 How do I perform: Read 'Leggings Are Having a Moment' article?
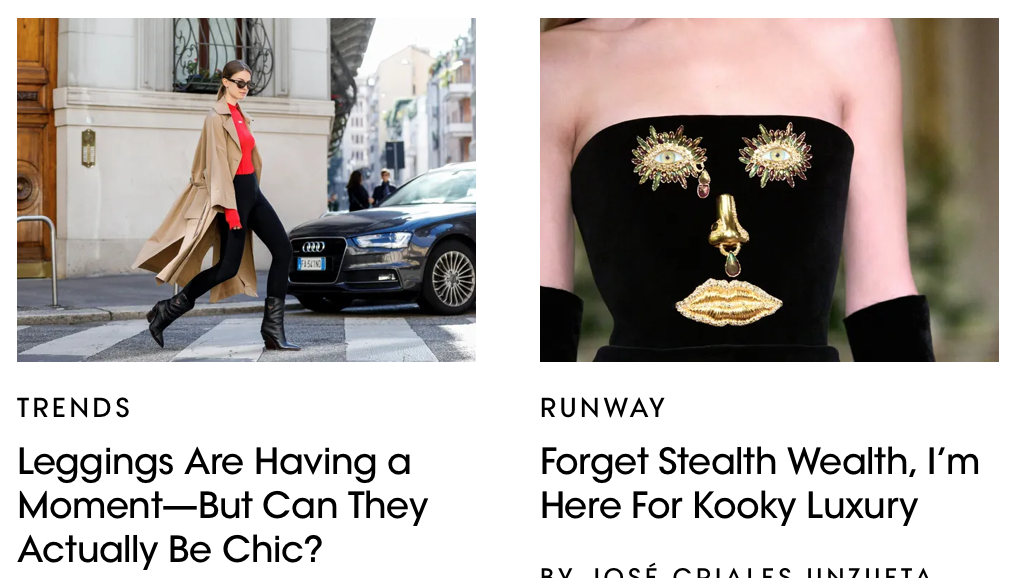222,506
